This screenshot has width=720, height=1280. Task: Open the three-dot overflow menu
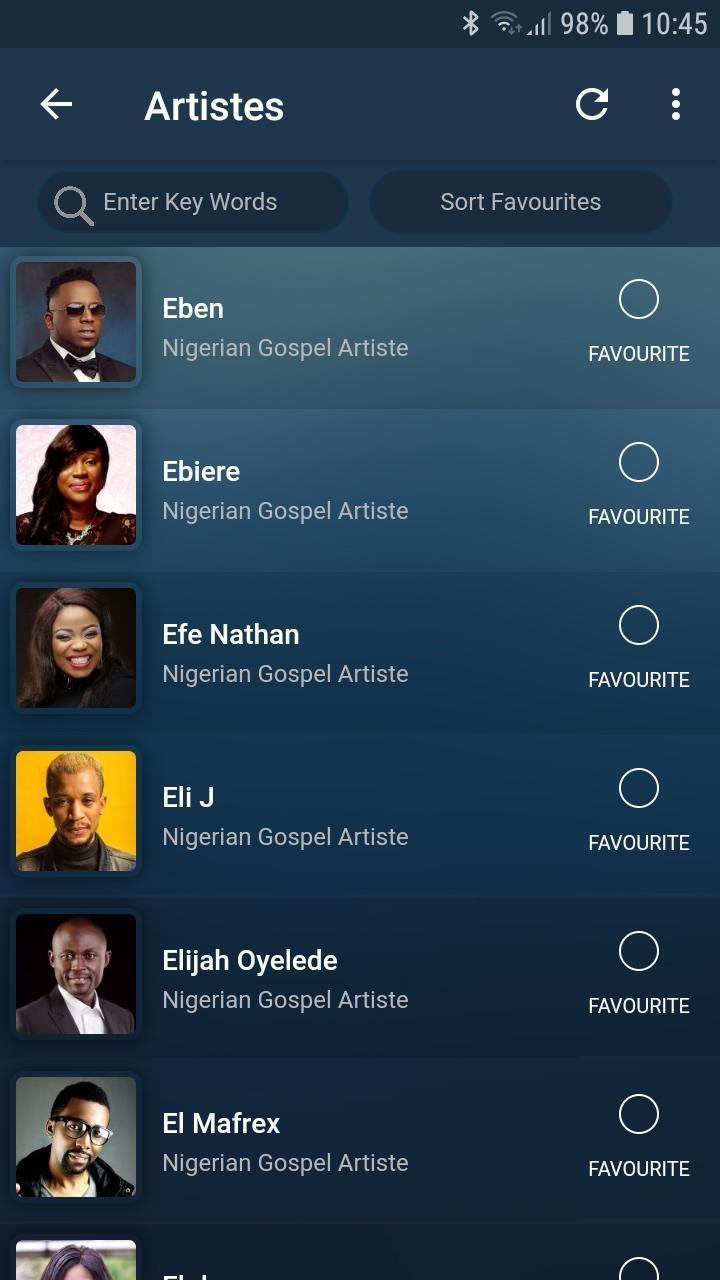tap(675, 104)
